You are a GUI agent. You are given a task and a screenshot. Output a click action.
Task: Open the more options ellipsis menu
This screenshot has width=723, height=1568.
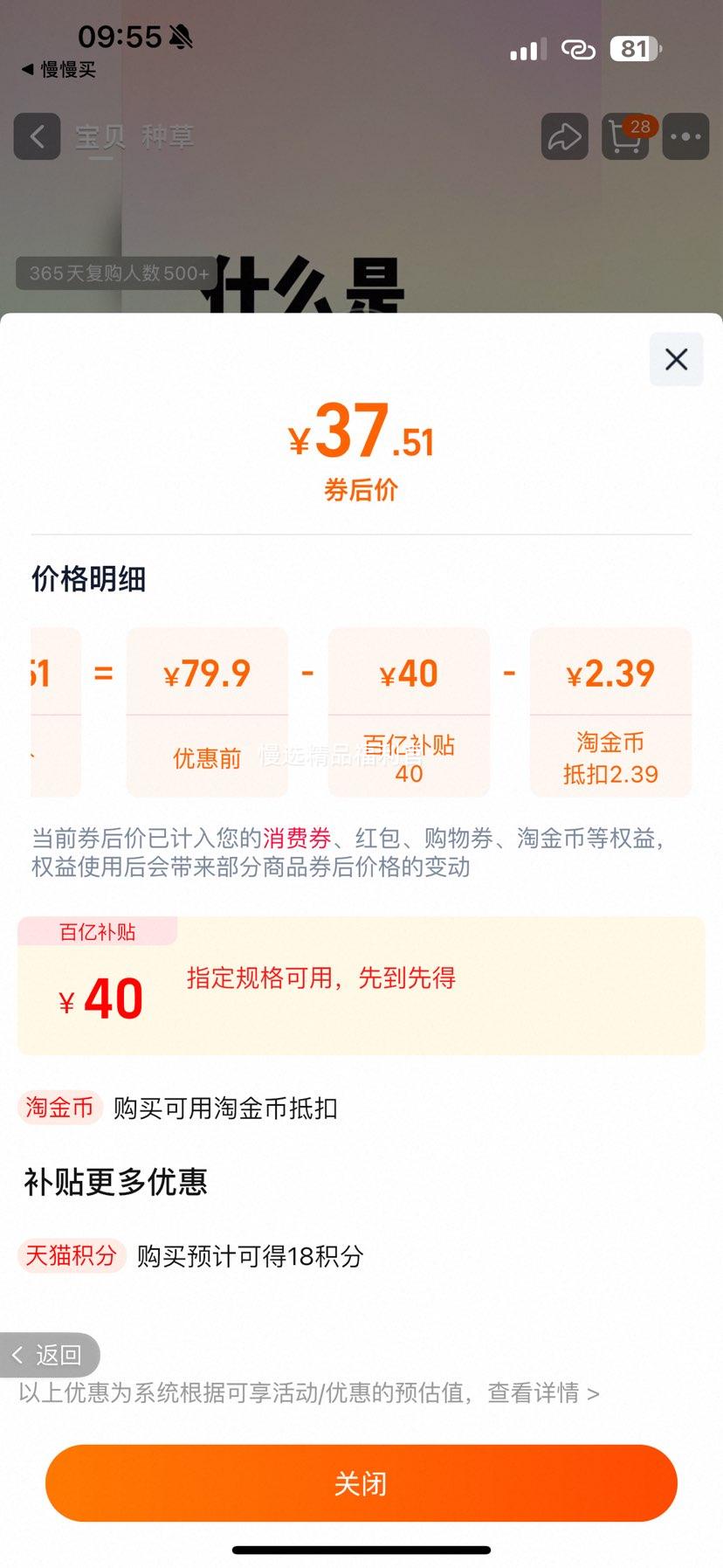[x=685, y=137]
